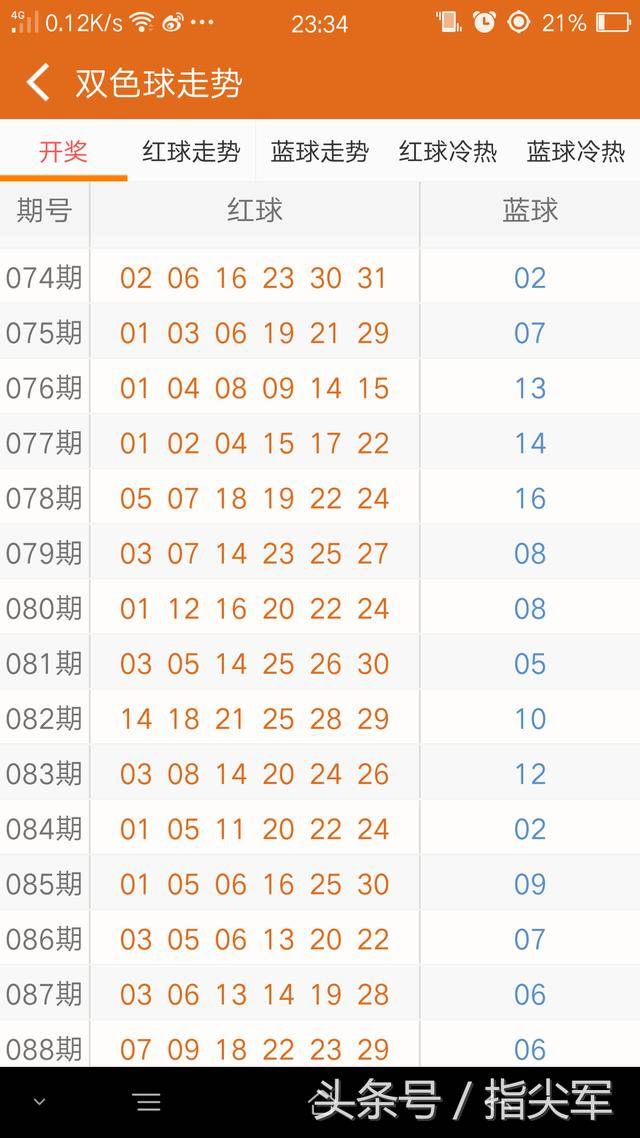Hide the navigation bar with the chevron
The image size is (640, 1138).
pyautogui.click(x=40, y=1102)
